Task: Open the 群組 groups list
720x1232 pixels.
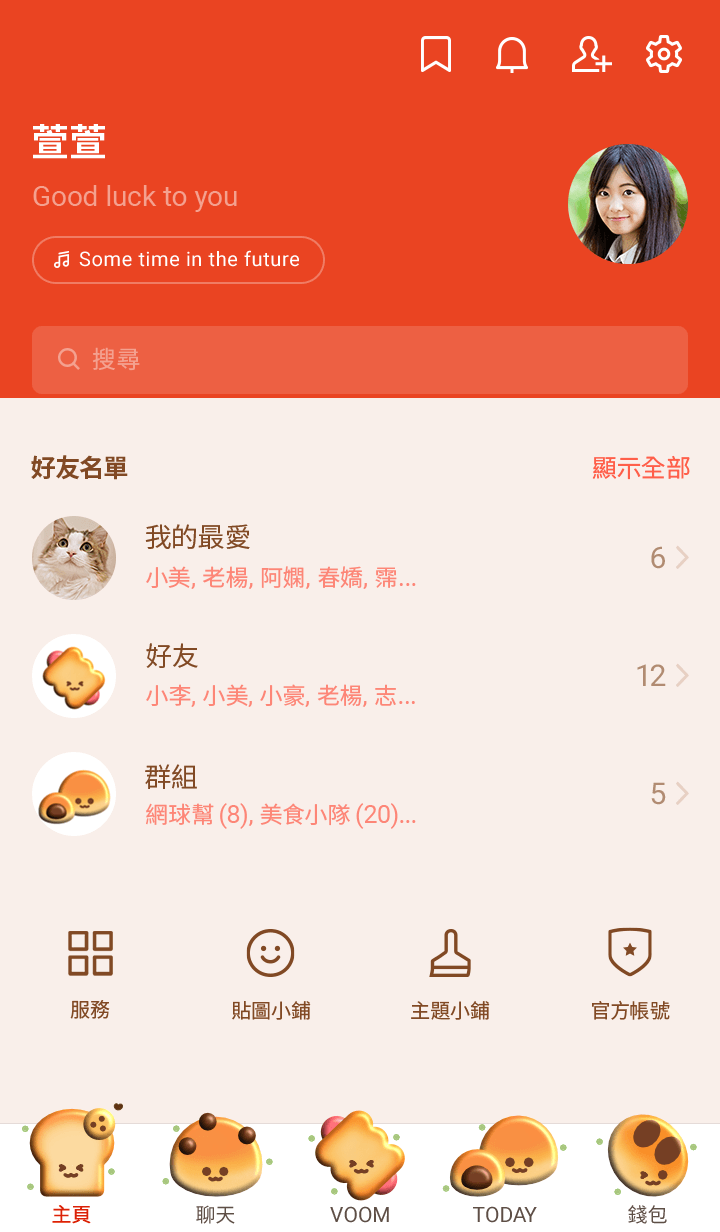Action: coord(360,794)
